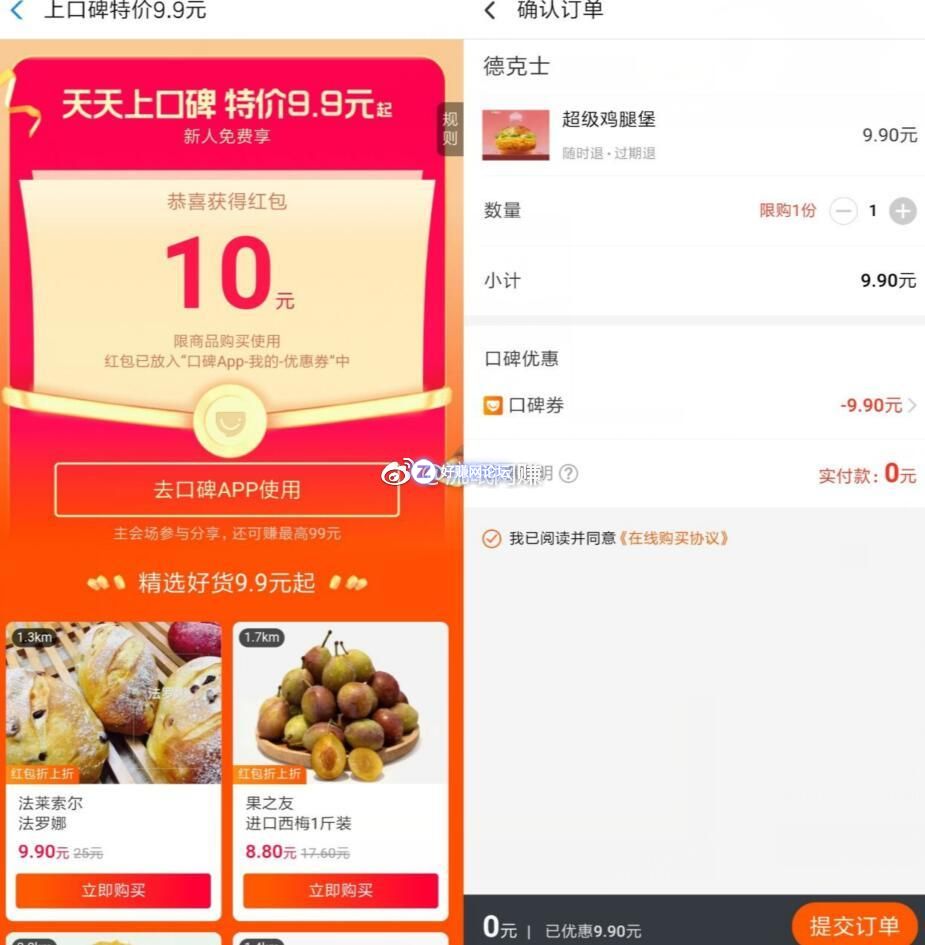Go back from the 确认订单 page

pos(489,11)
